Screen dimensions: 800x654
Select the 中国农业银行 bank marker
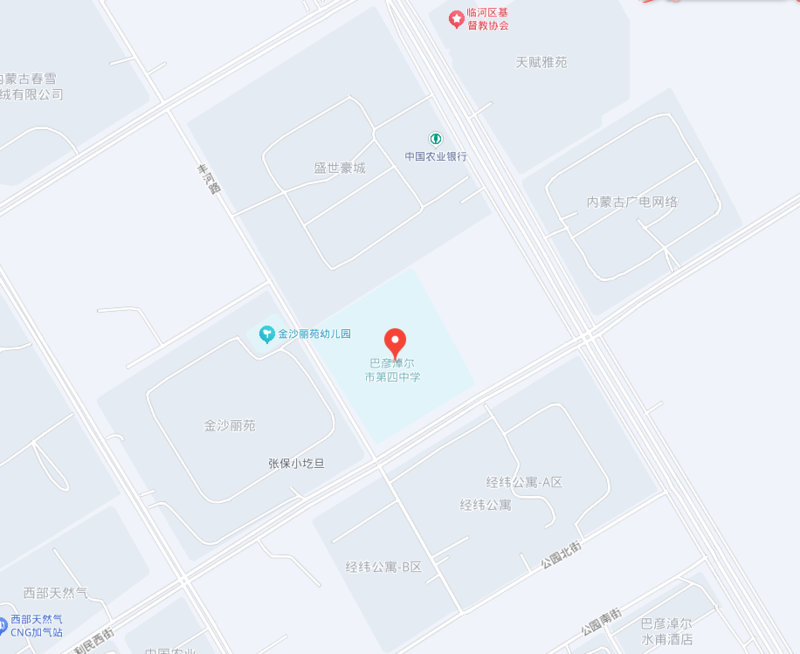coord(435,139)
